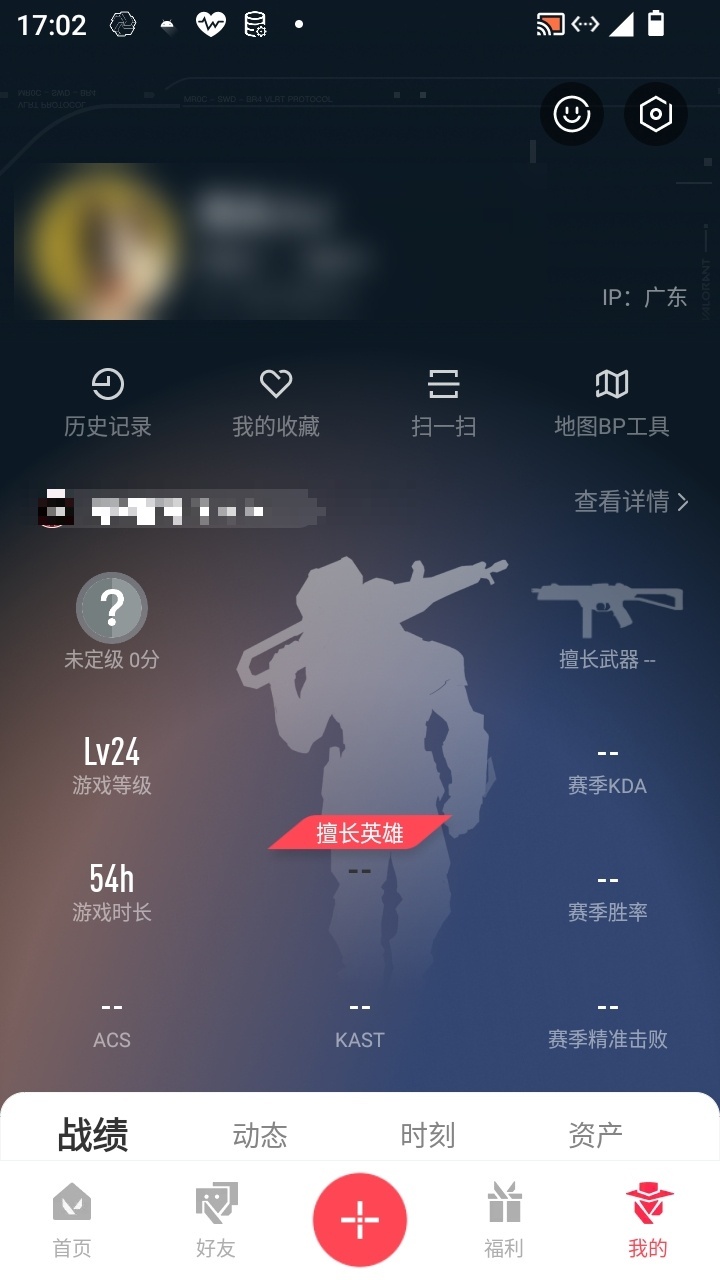Screen dimensions: 720x1280
Task: Switch to the 战绩 tab
Action: pos(93,1135)
